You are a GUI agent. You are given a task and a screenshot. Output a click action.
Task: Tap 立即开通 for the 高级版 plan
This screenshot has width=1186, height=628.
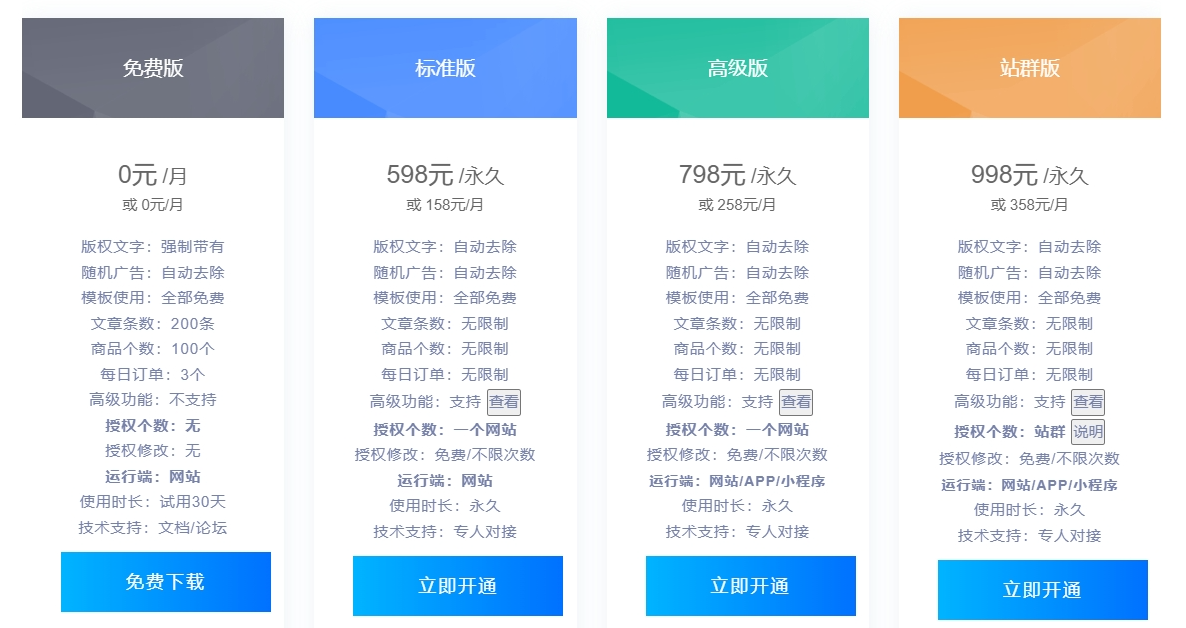[x=750, y=586]
